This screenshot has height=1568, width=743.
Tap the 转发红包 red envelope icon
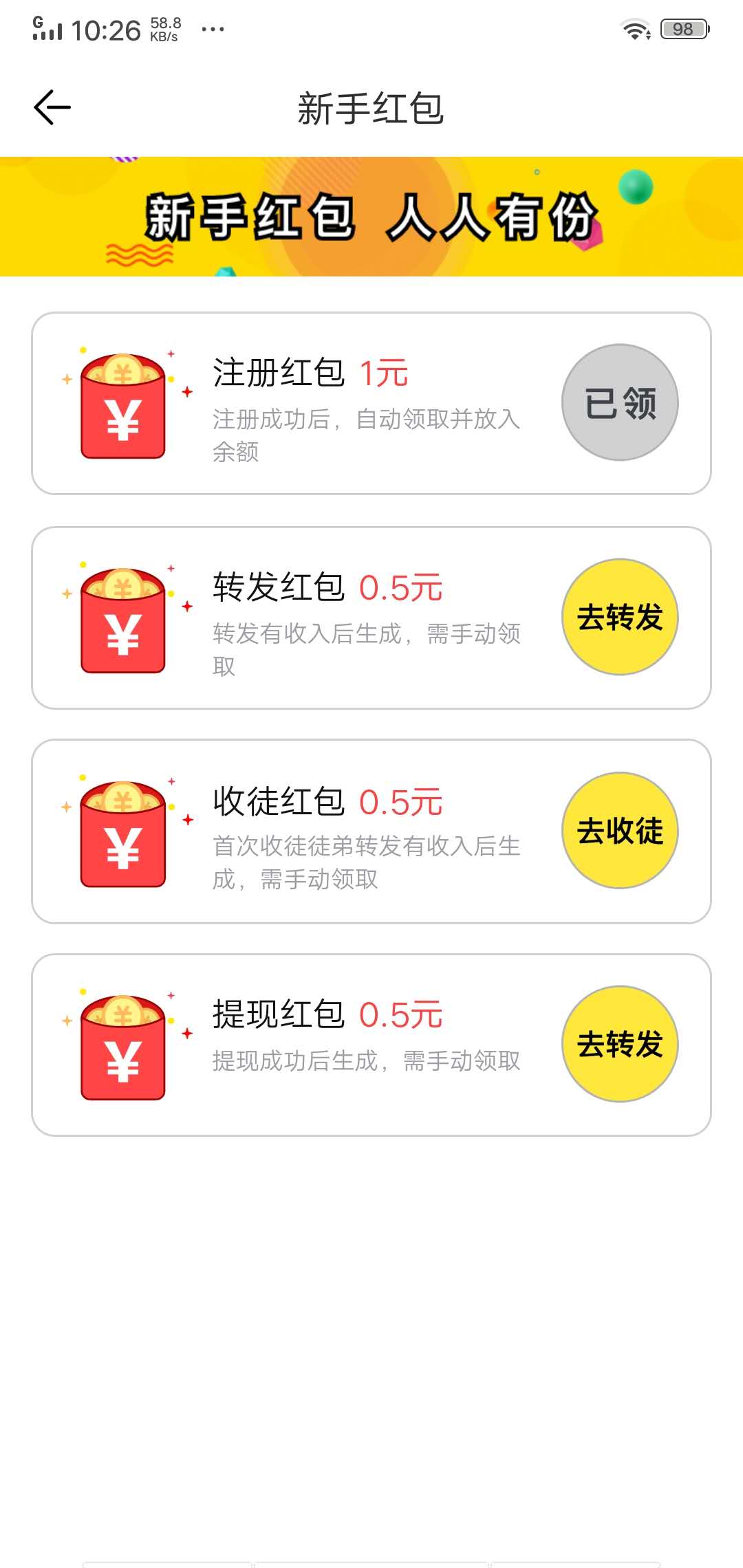click(x=122, y=619)
